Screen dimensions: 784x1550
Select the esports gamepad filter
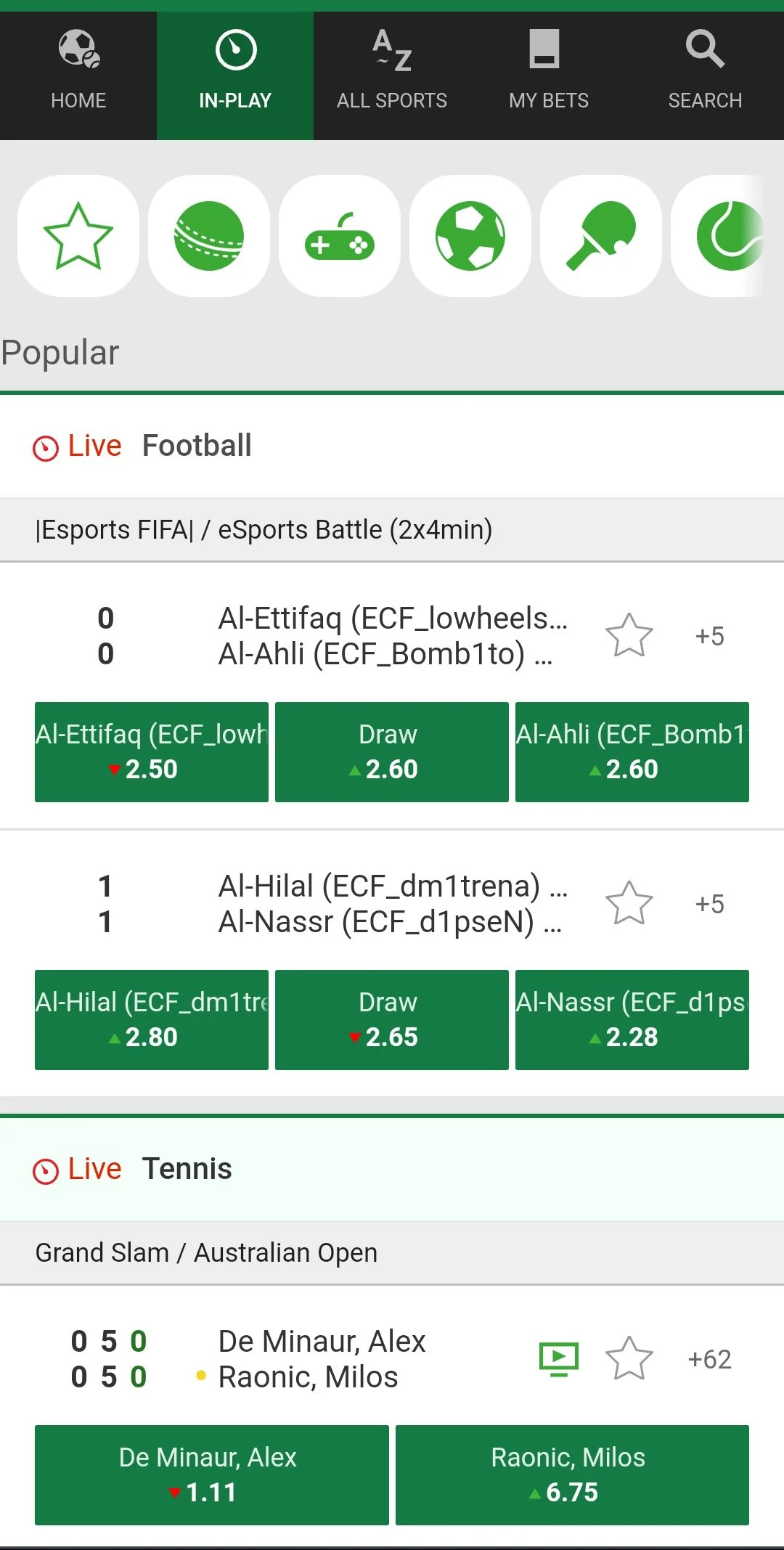tap(340, 236)
